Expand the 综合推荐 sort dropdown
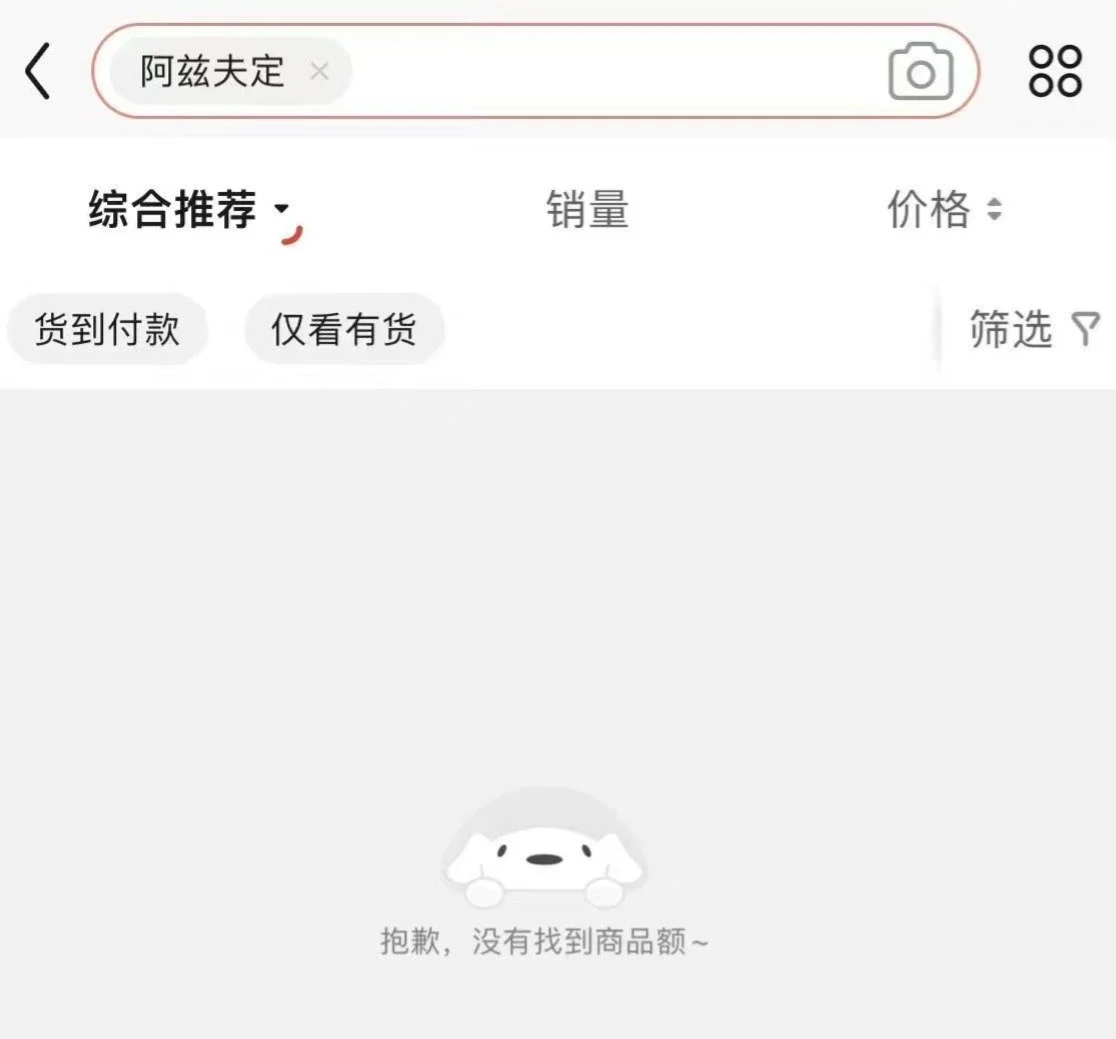Viewport: 1116px width, 1039px height. coord(188,211)
